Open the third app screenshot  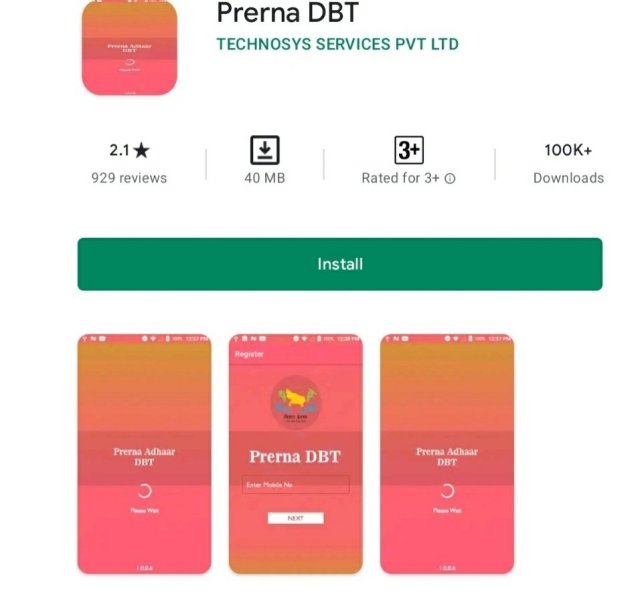pos(446,454)
